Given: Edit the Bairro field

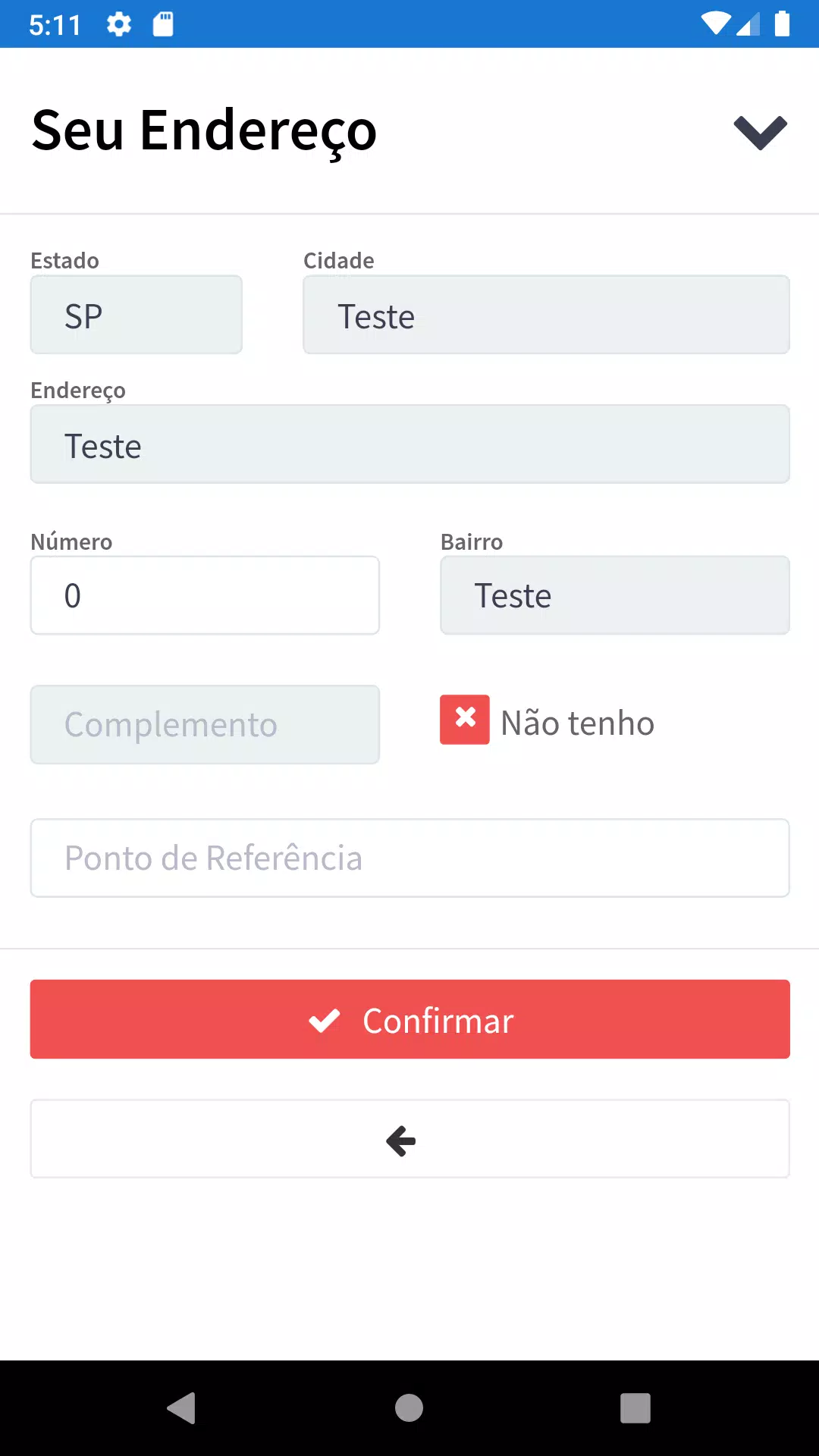Looking at the screenshot, I should [615, 595].
